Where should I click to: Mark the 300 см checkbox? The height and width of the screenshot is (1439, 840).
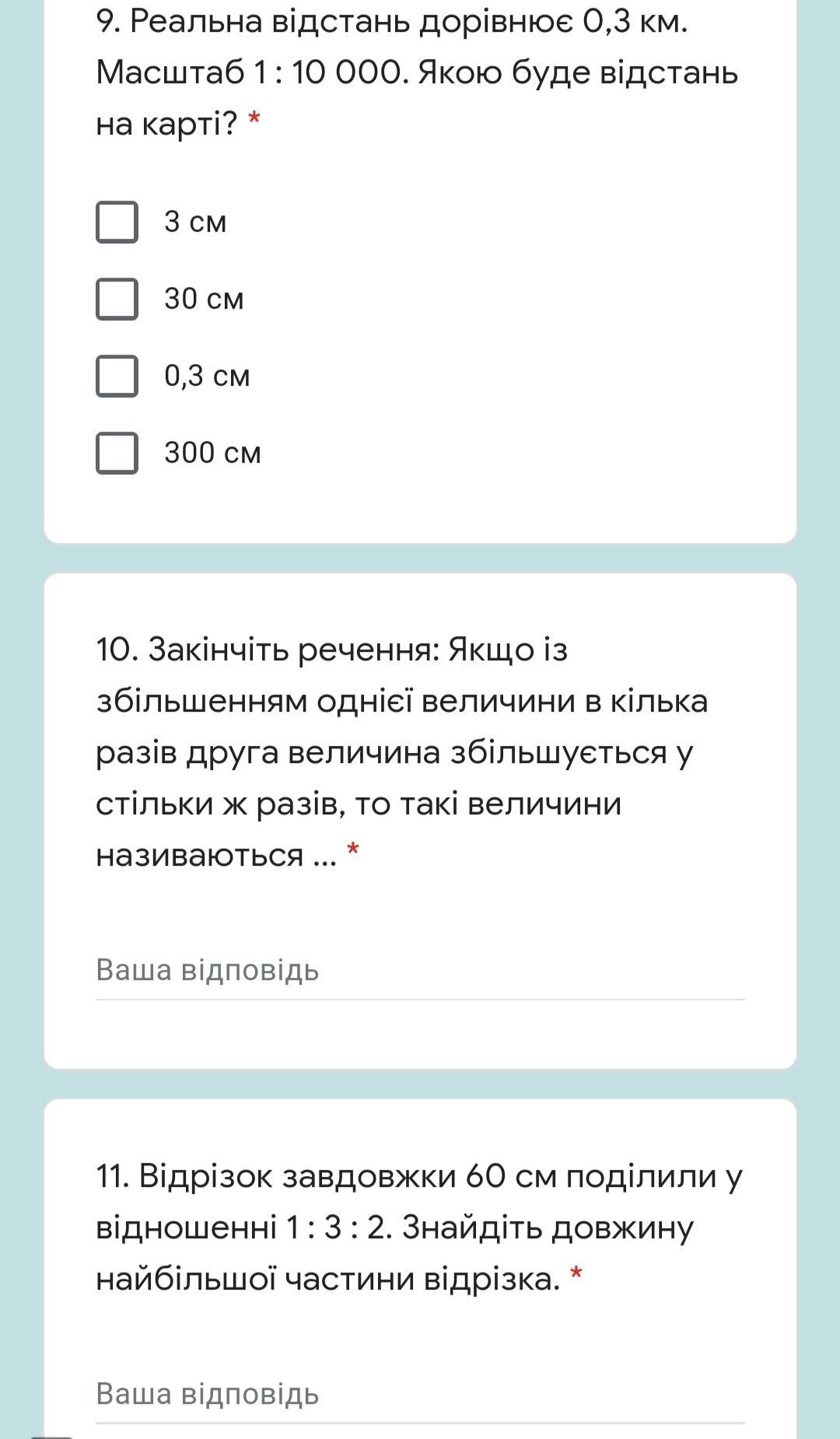pyautogui.click(x=117, y=453)
